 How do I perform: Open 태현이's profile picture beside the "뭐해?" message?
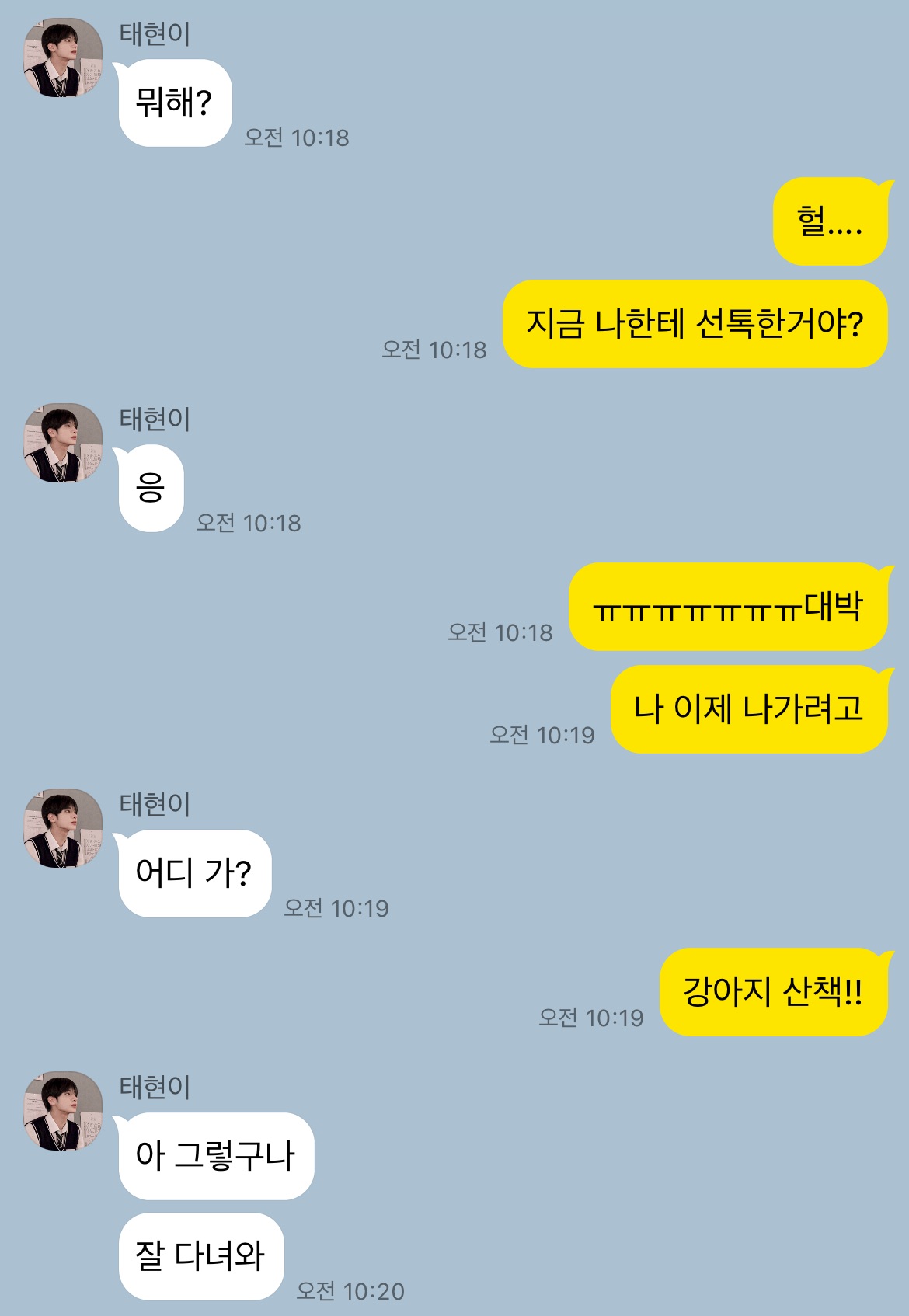point(63,58)
